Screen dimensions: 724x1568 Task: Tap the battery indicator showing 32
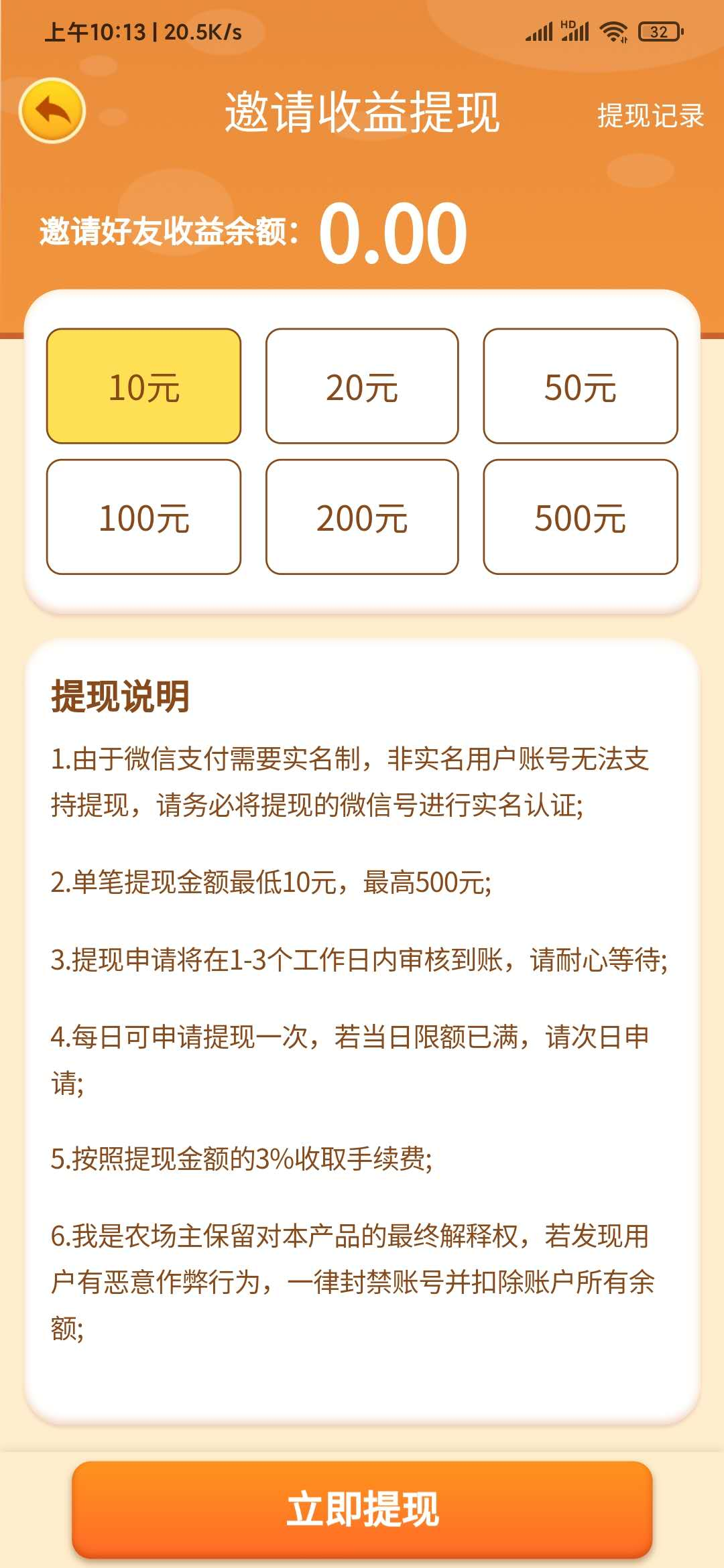click(660, 31)
